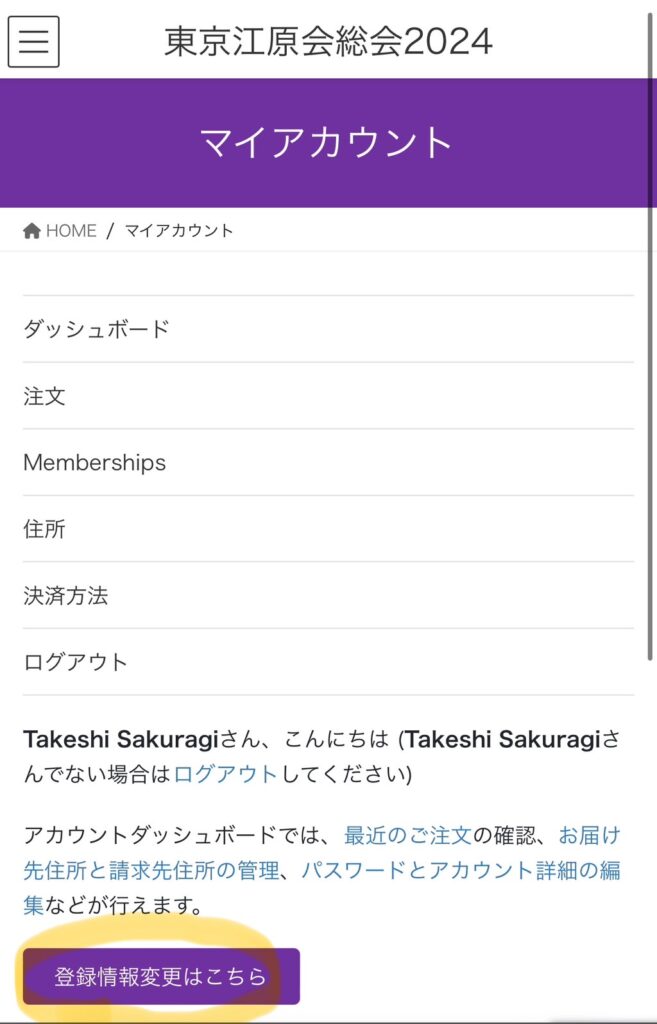The height and width of the screenshot is (1024, 657).
Task: Go to the HOME breadcrumb link
Action: point(60,231)
